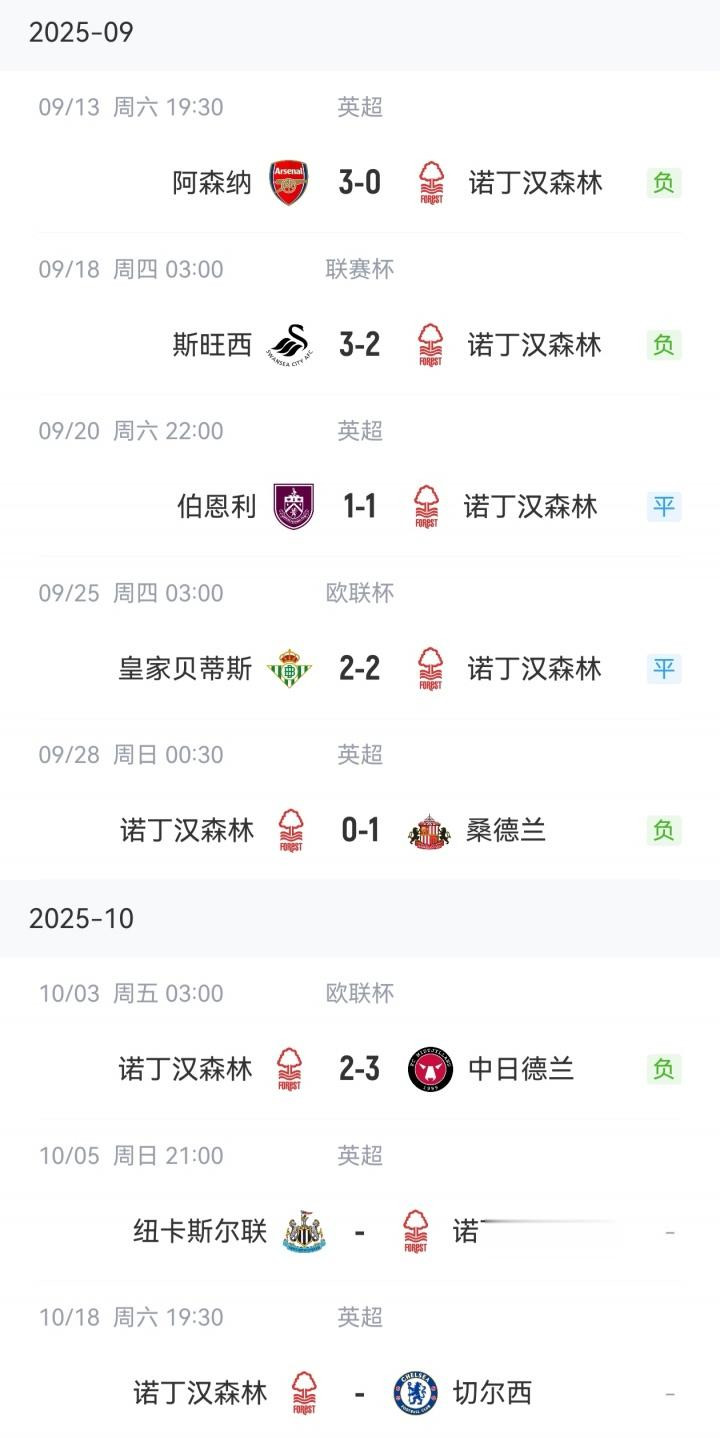Open the upcoming Newcastle United fixture
720x1438 pixels.
(x=360, y=1232)
